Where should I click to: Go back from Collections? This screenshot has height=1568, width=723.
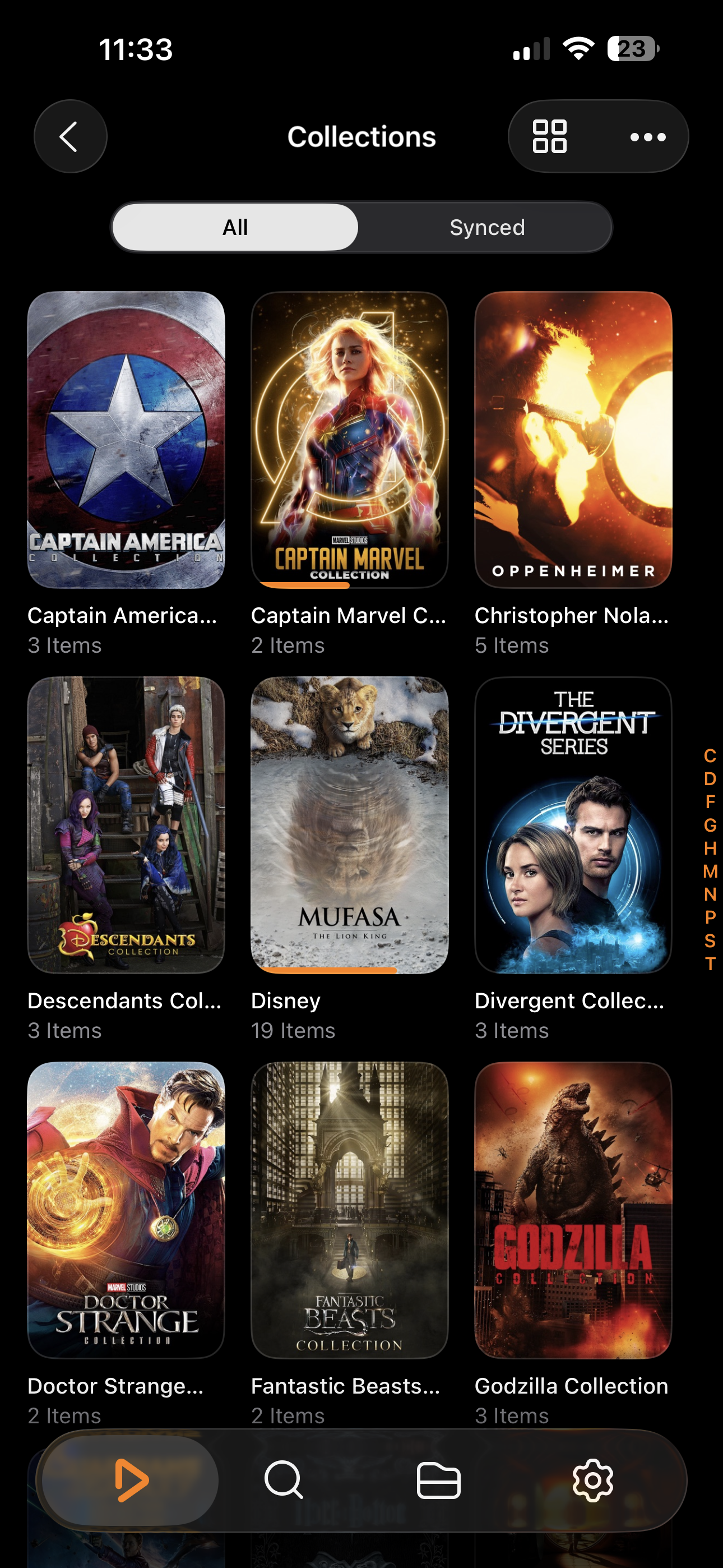(70, 136)
